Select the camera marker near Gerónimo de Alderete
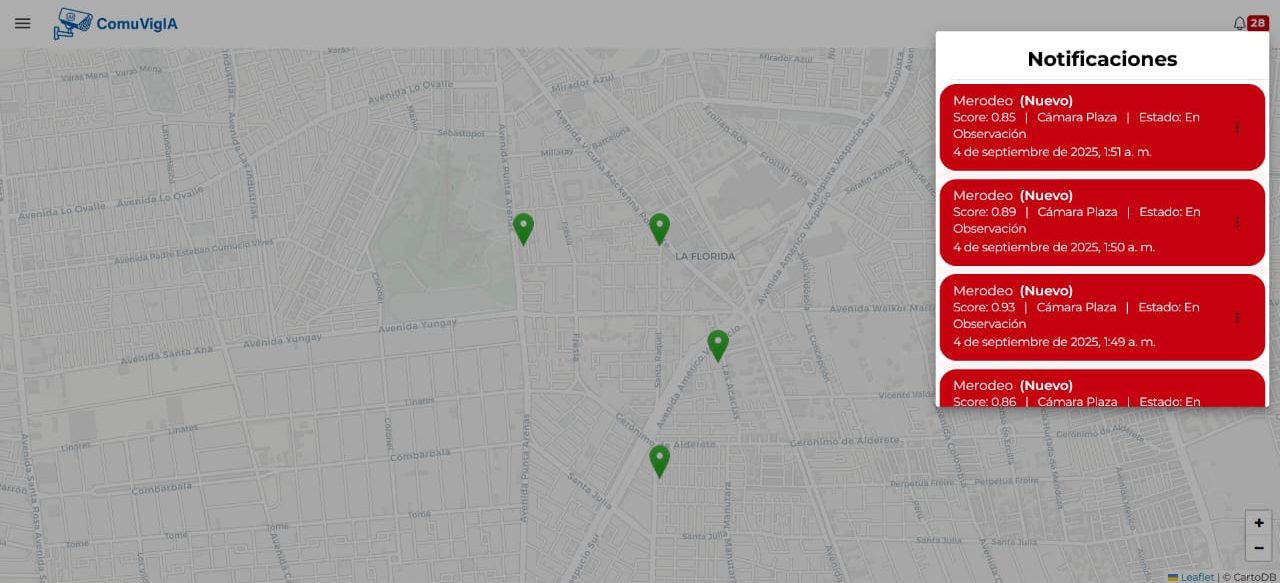The height and width of the screenshot is (583, 1280). point(659,459)
